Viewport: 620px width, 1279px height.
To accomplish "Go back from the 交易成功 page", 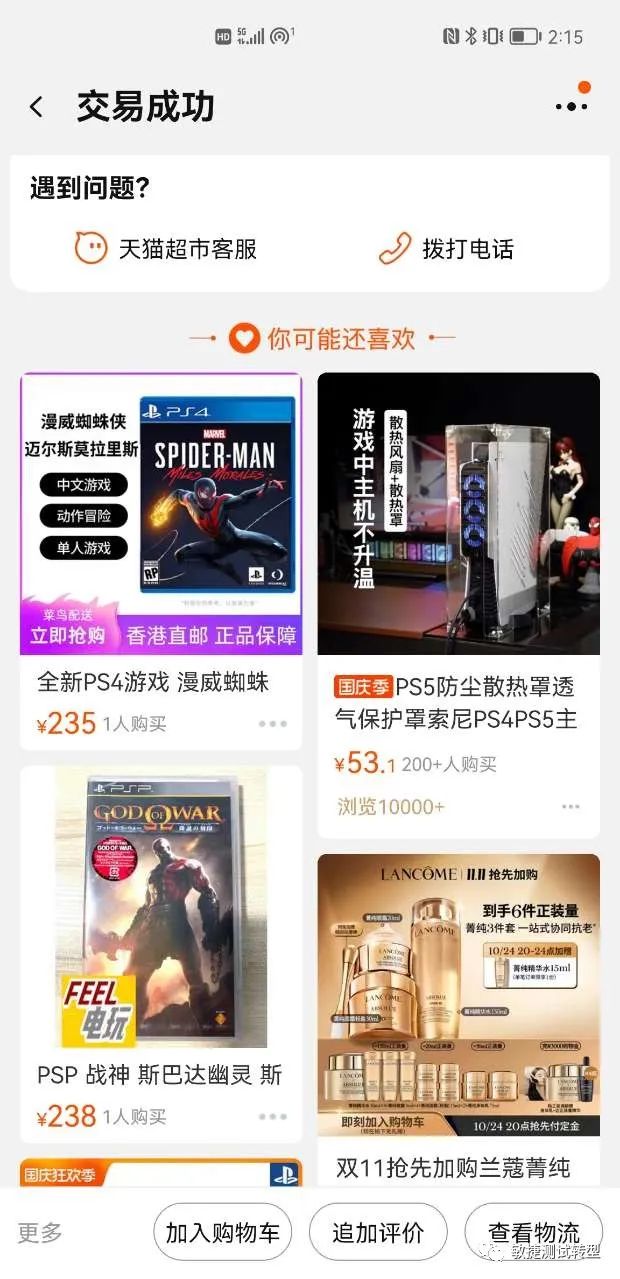I will [37, 107].
